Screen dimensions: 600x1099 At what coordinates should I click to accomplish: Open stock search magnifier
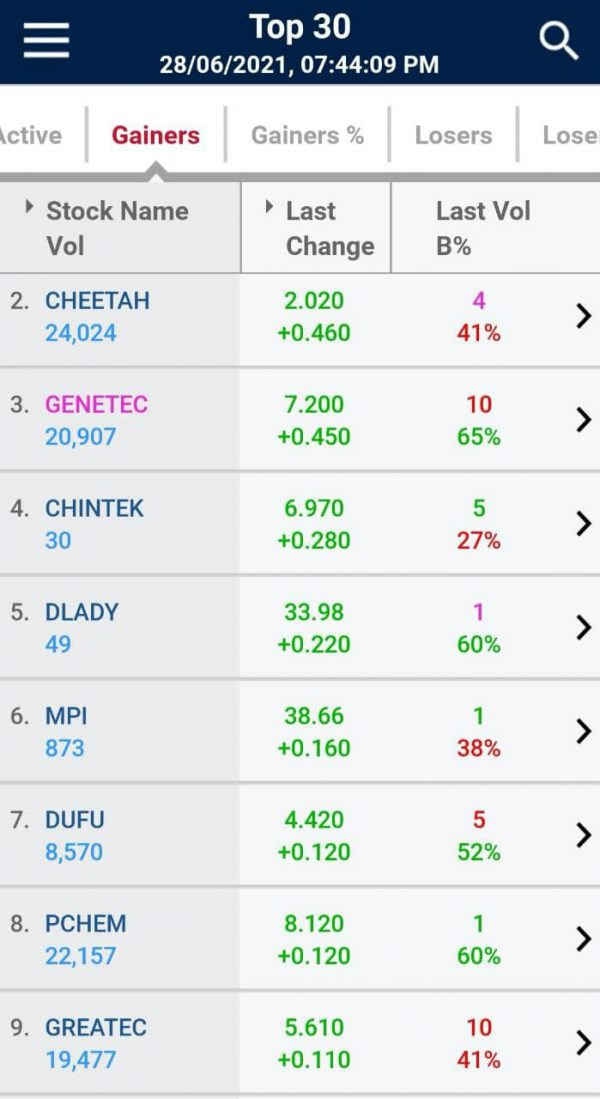pos(558,42)
